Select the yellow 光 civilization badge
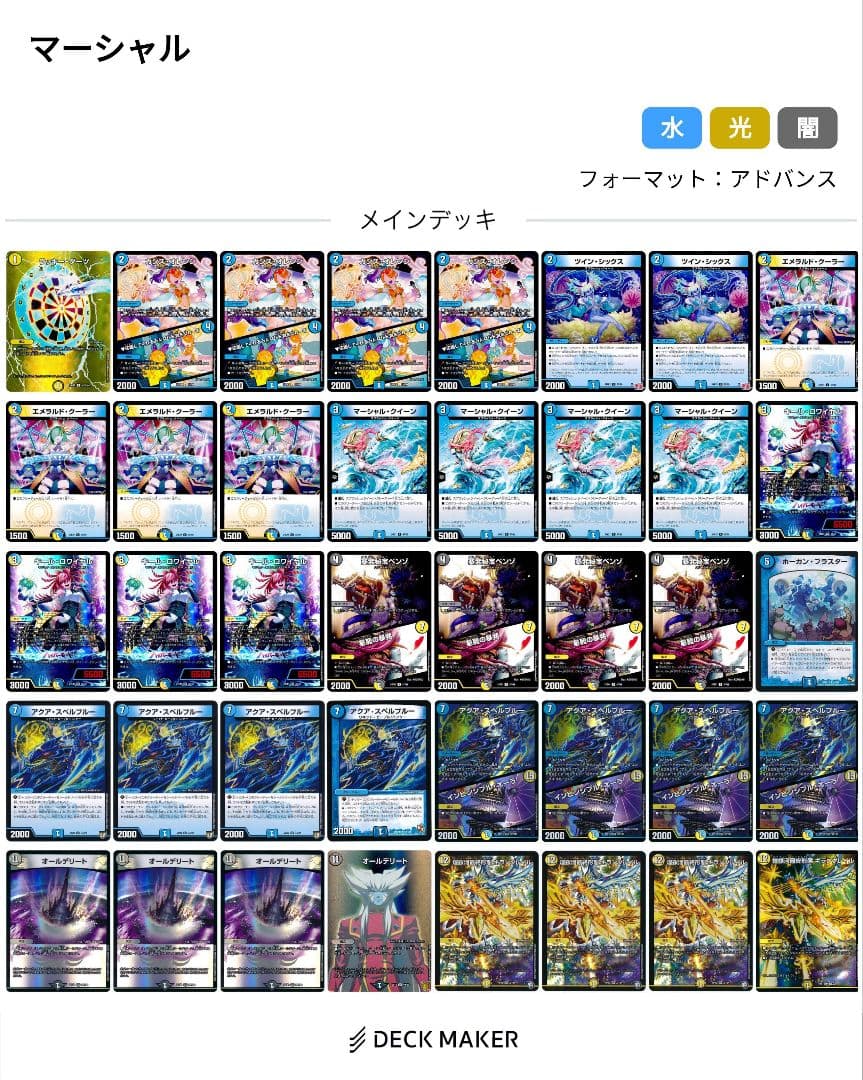 point(739,128)
